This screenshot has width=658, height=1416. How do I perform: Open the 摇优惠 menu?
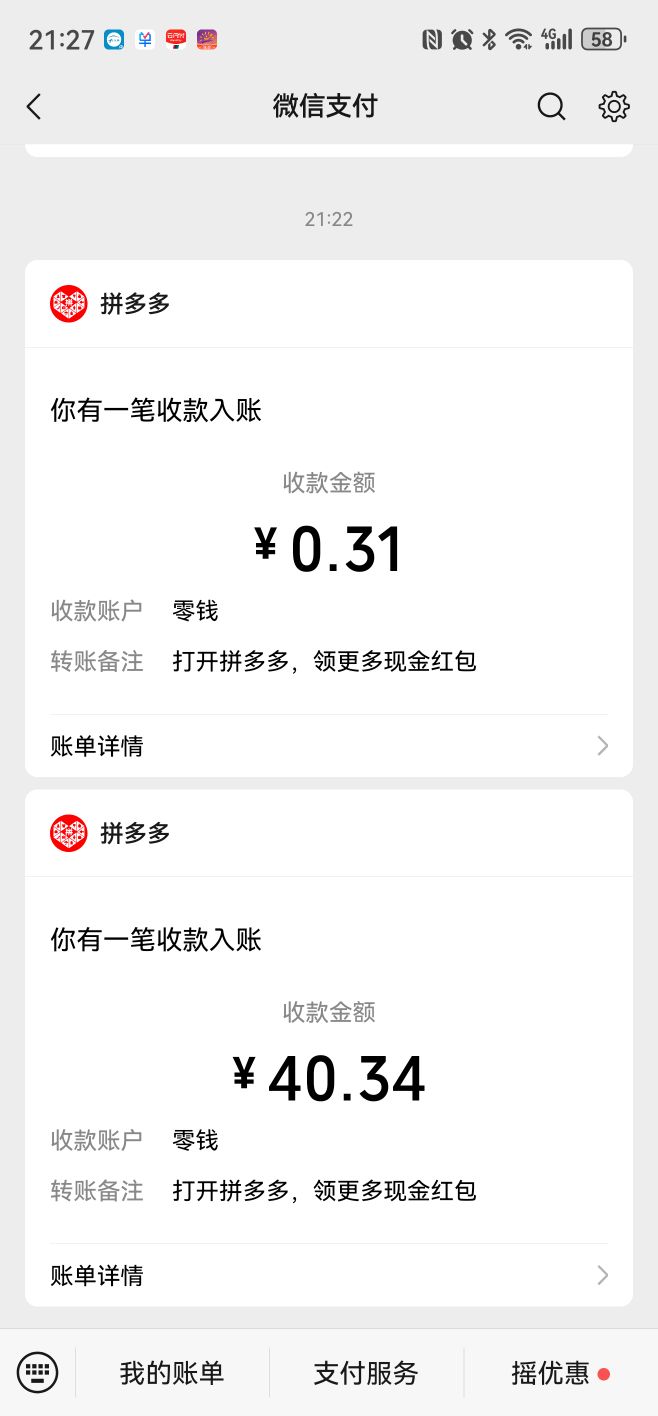(x=561, y=1373)
